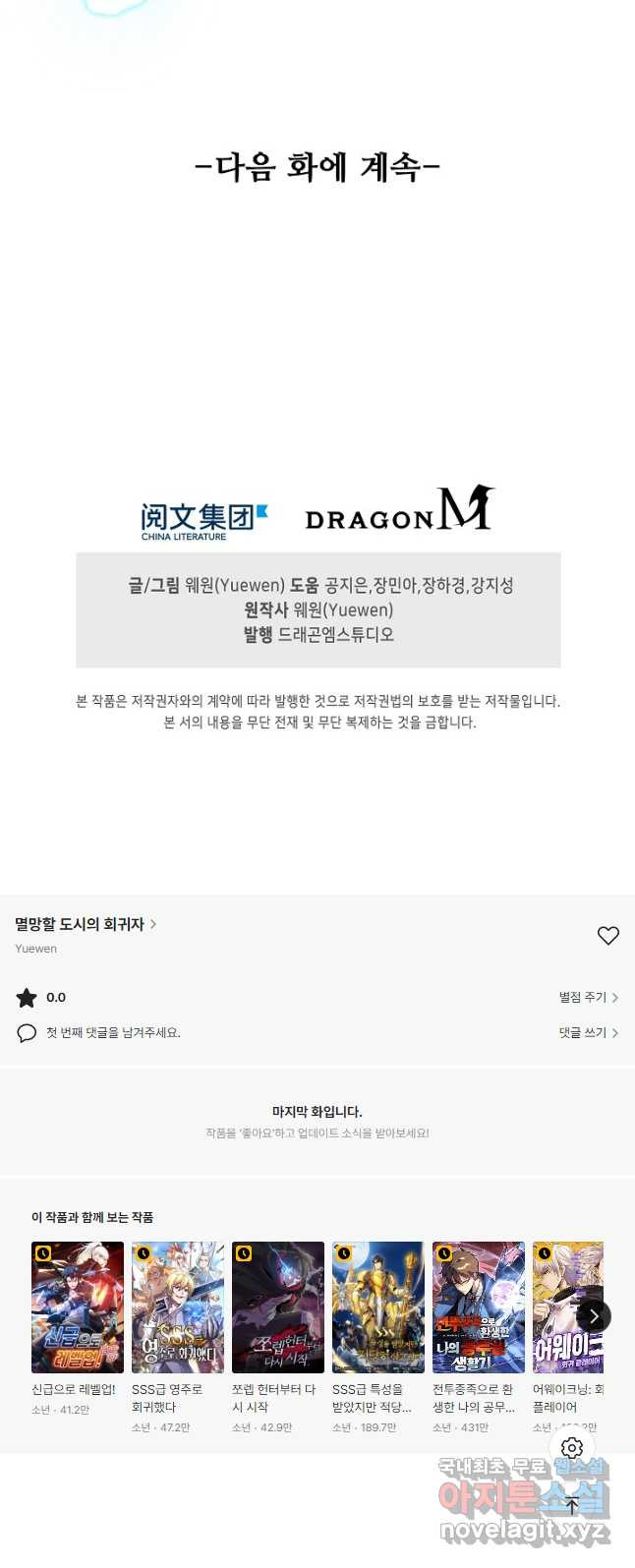Show next recommended titles with the arrow

point(594,1316)
